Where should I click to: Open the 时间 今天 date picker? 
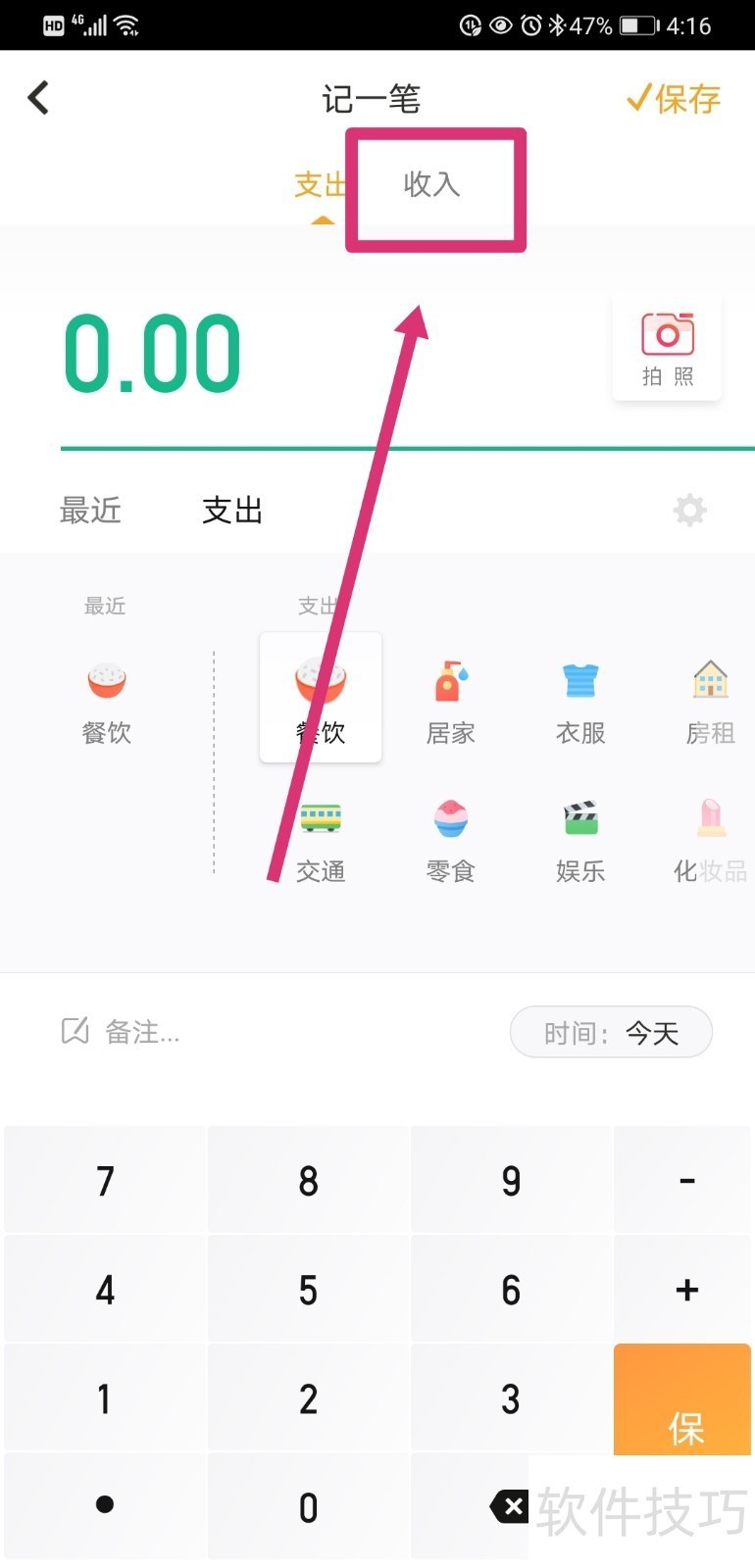pyautogui.click(x=611, y=1032)
